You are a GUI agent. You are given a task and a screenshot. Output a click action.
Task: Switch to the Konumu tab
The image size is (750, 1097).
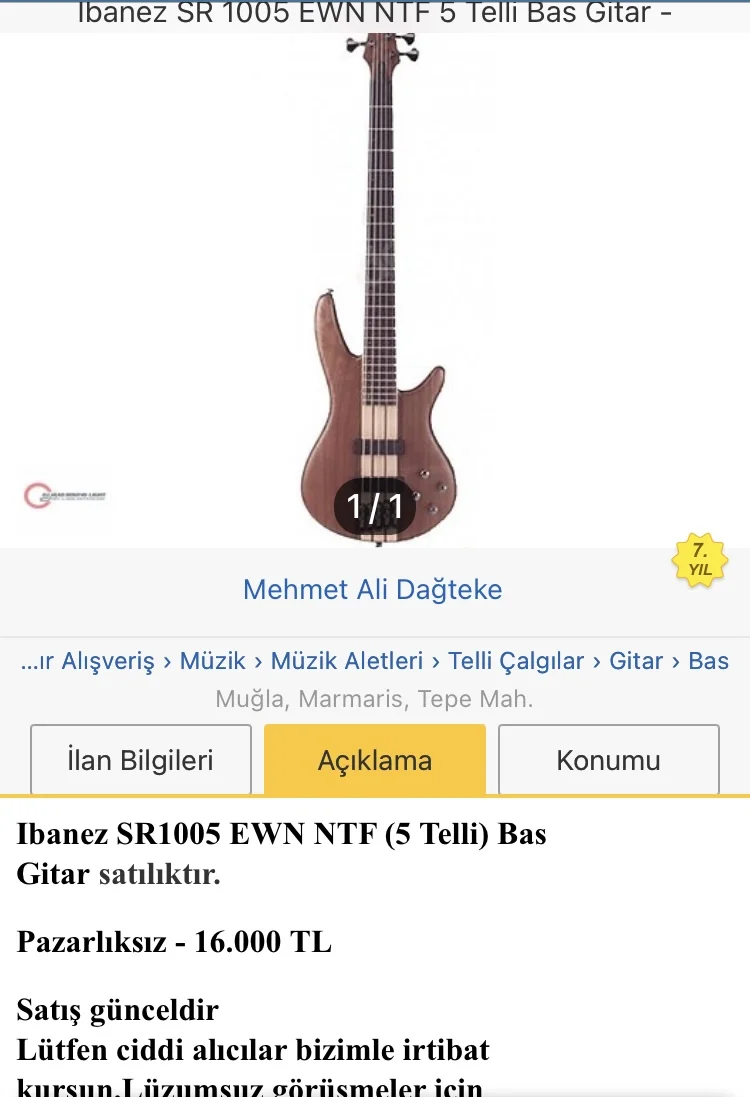click(608, 760)
